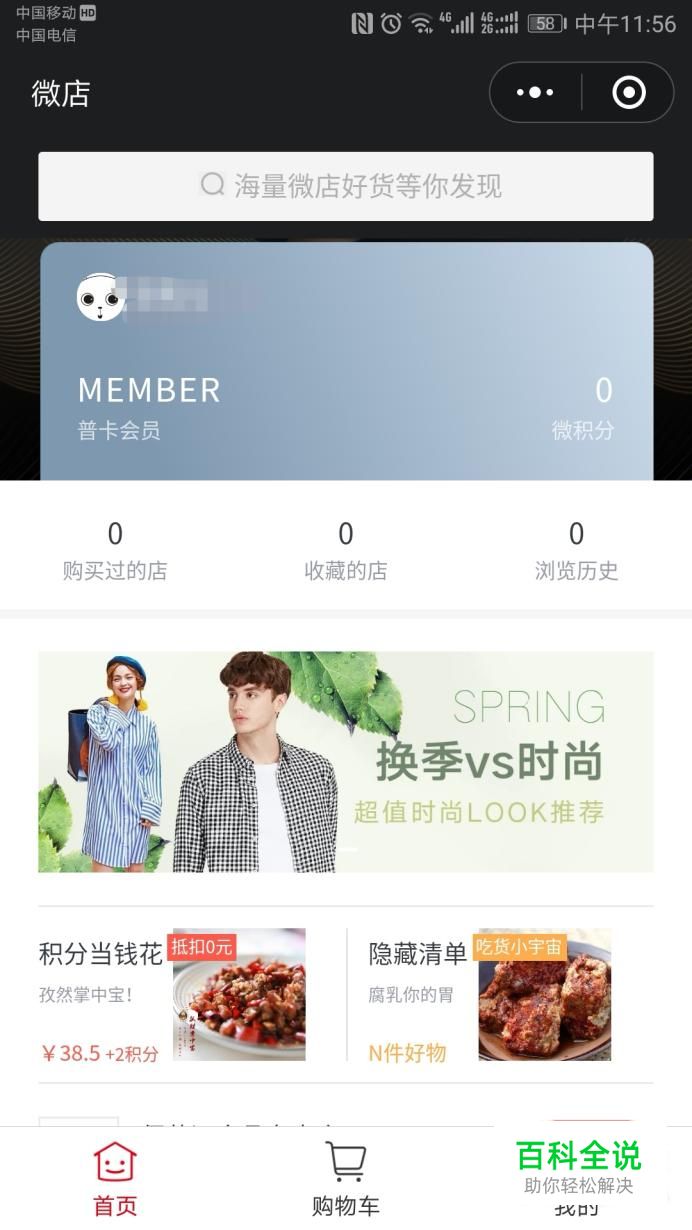This screenshot has width=692, height=1230.
Task: Switch to the 首页 tab
Action: 115,1178
